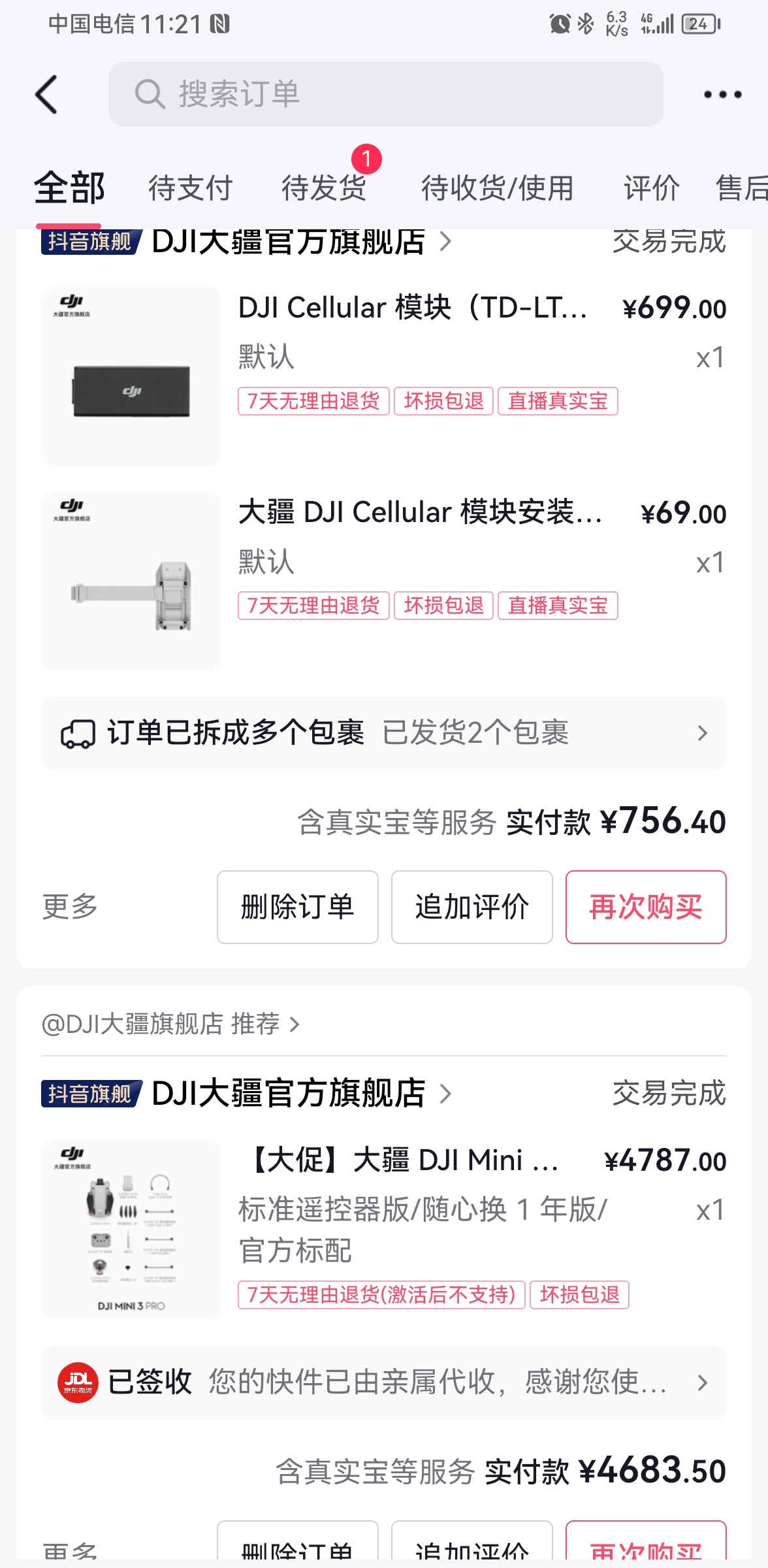Show 更多 options for the ¥756.40 order
Image resolution: width=768 pixels, height=1568 pixels.
point(70,907)
